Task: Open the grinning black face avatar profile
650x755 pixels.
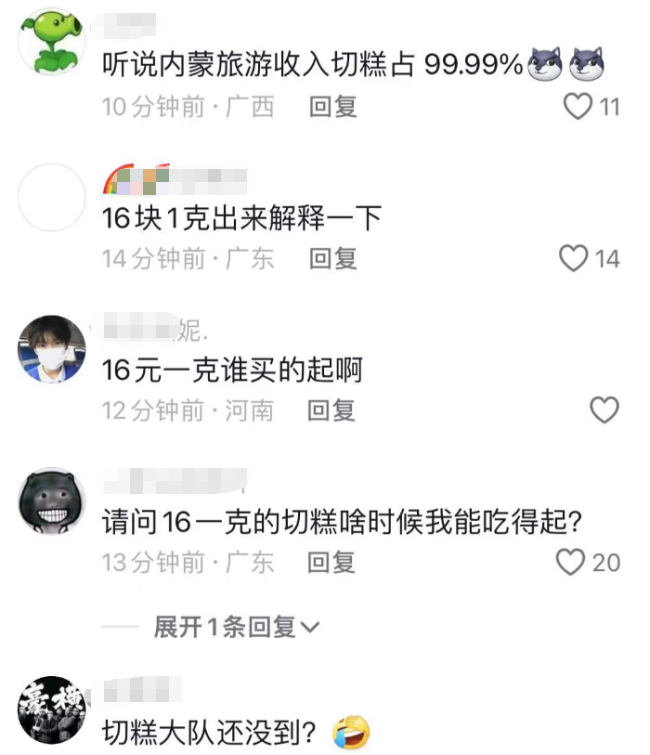Action: [x=52, y=499]
